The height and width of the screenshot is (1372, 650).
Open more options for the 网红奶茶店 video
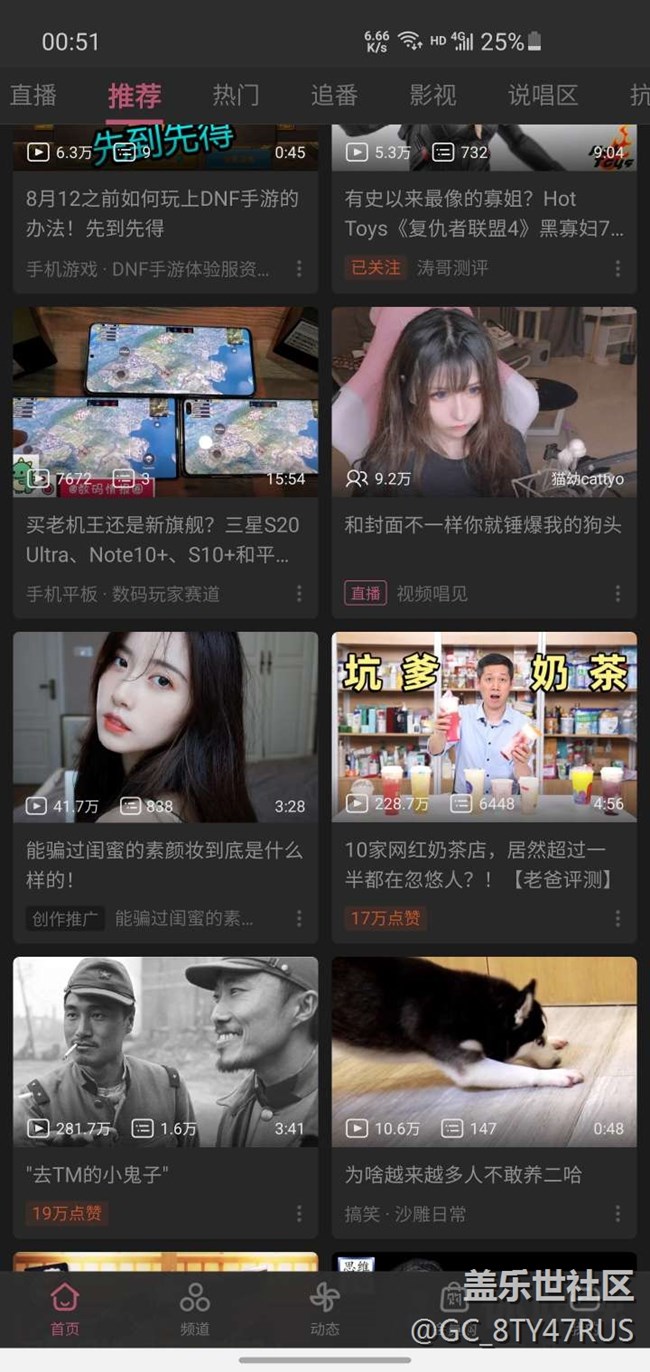(x=618, y=918)
